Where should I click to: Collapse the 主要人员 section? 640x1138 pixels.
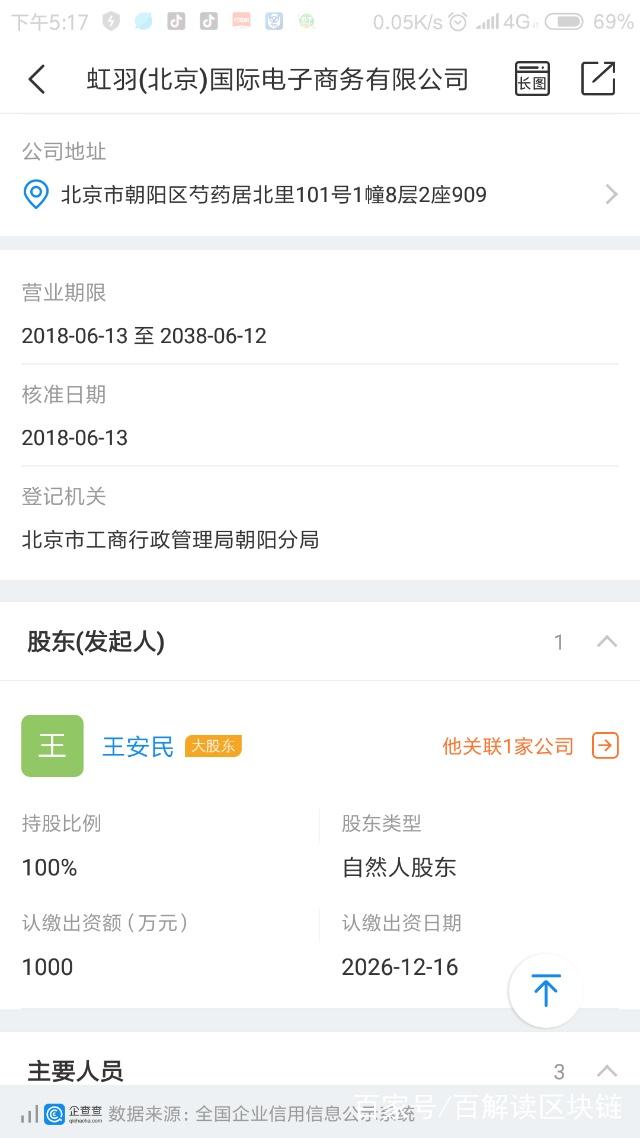pos(606,1071)
